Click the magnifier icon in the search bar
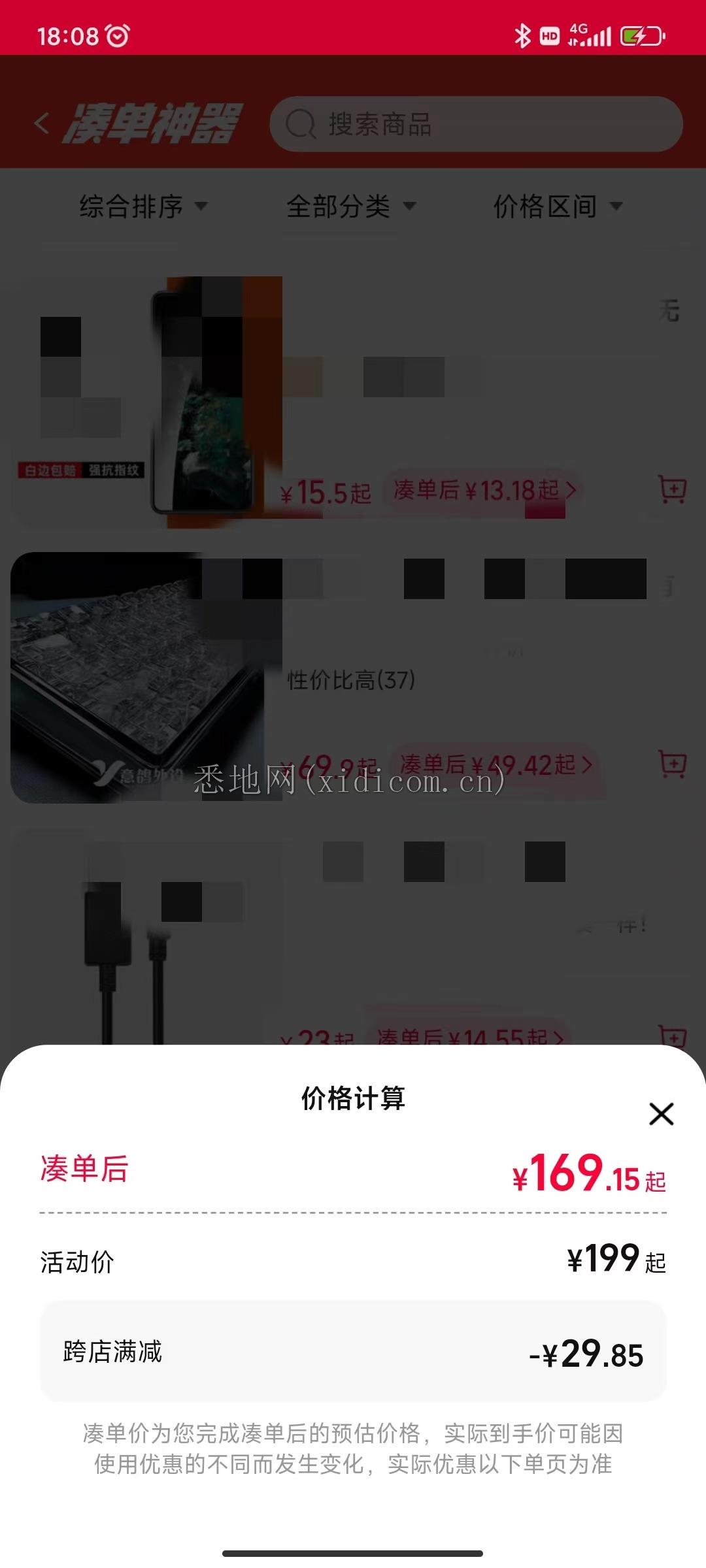The image size is (706, 1568). pyautogui.click(x=302, y=124)
